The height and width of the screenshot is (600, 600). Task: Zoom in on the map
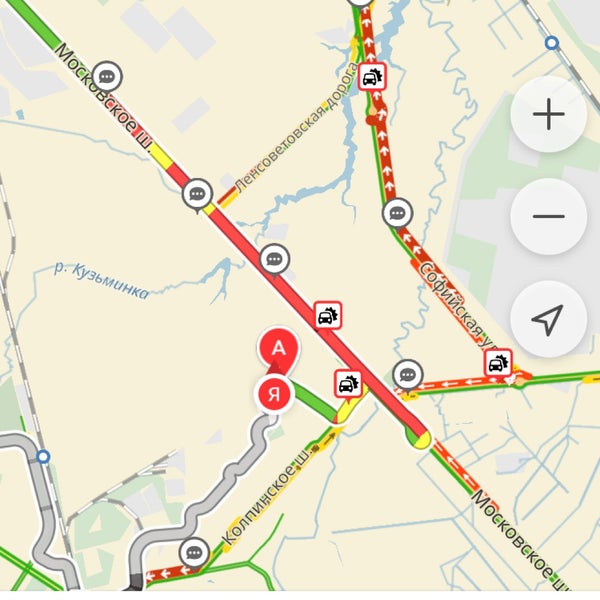(x=548, y=115)
